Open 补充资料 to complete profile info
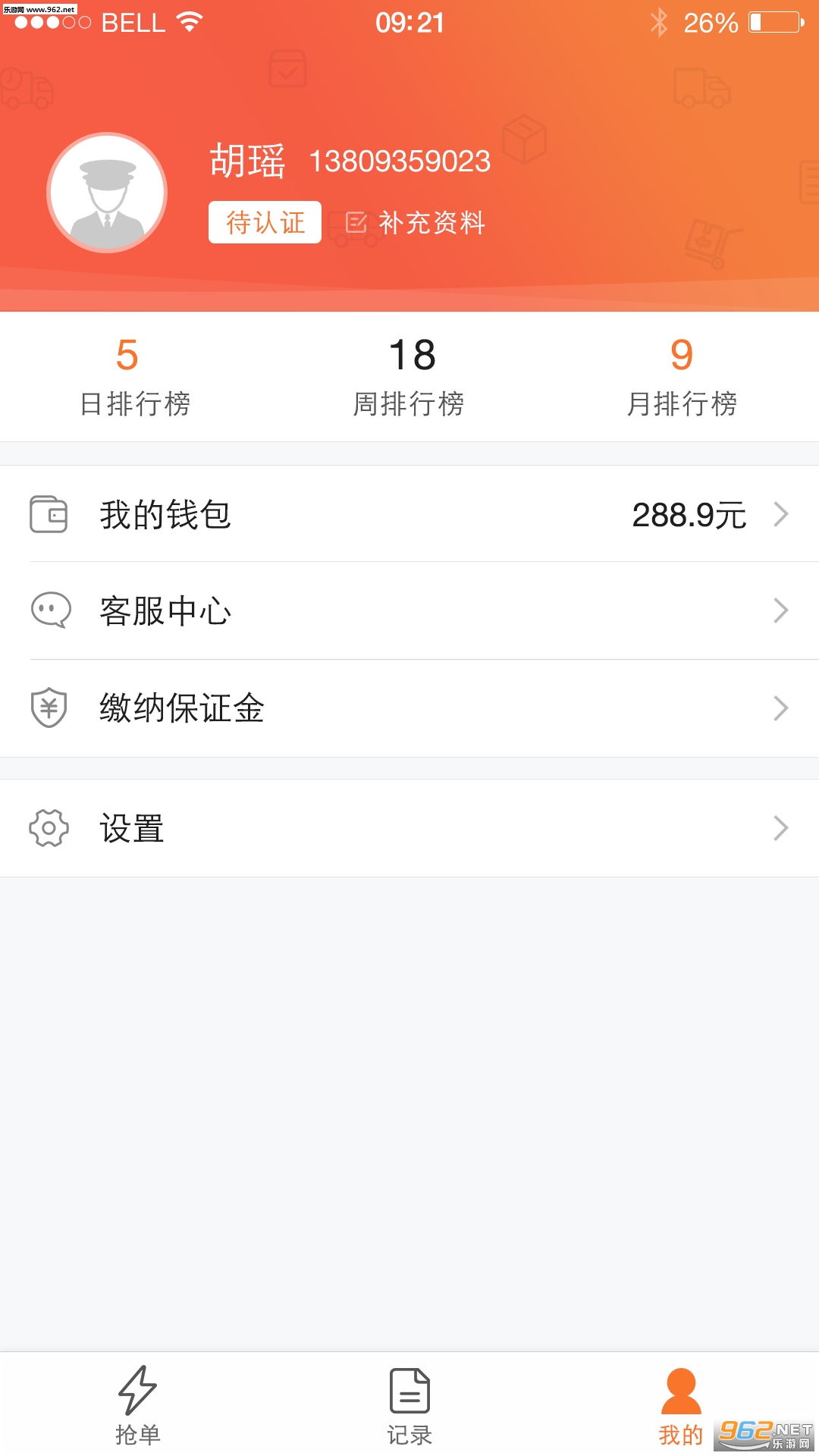This screenshot has width=819, height=1456. coord(416,223)
